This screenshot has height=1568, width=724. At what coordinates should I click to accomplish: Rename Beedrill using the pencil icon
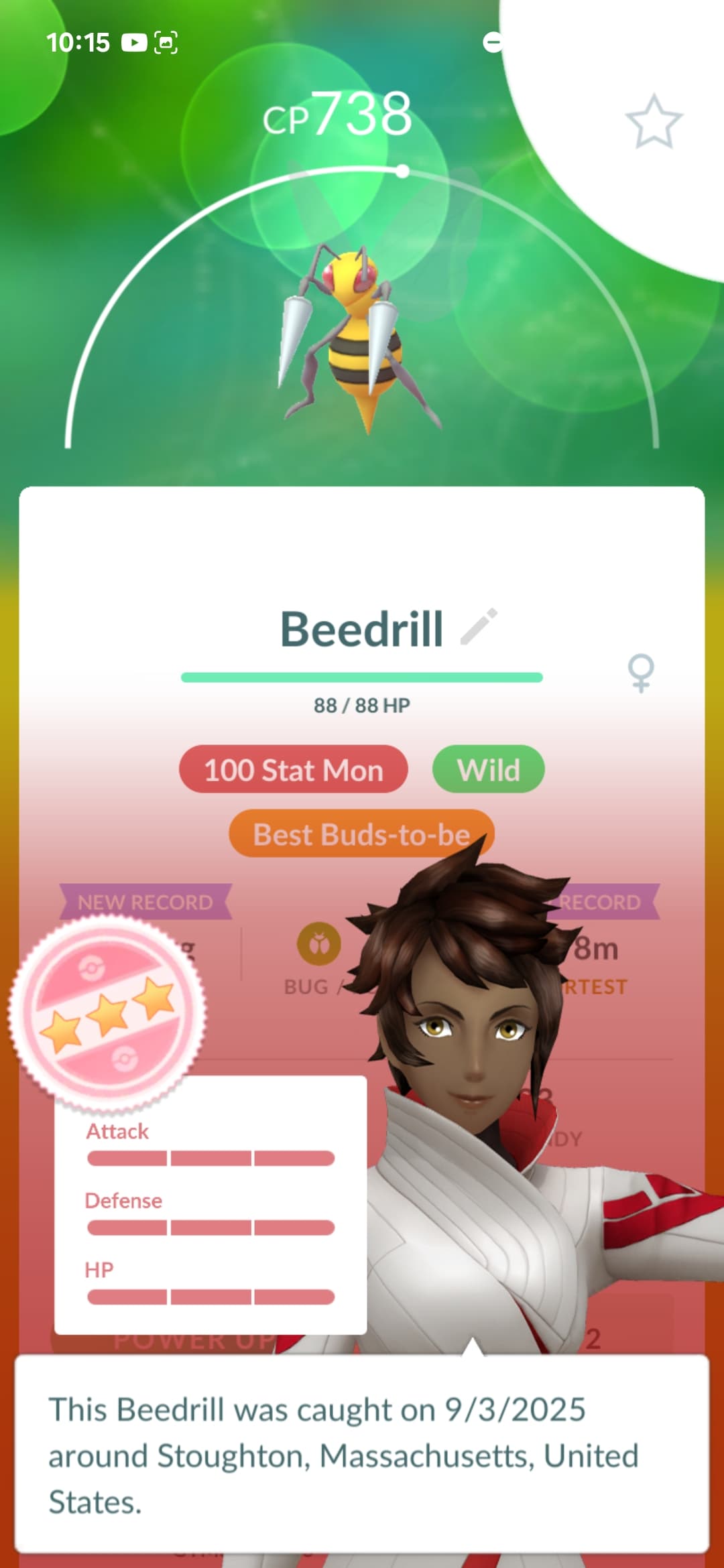[479, 627]
